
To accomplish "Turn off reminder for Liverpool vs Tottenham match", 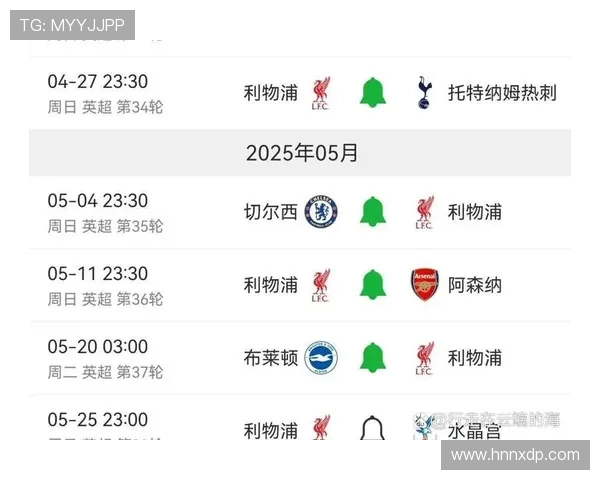I will pyautogui.click(x=373, y=93).
